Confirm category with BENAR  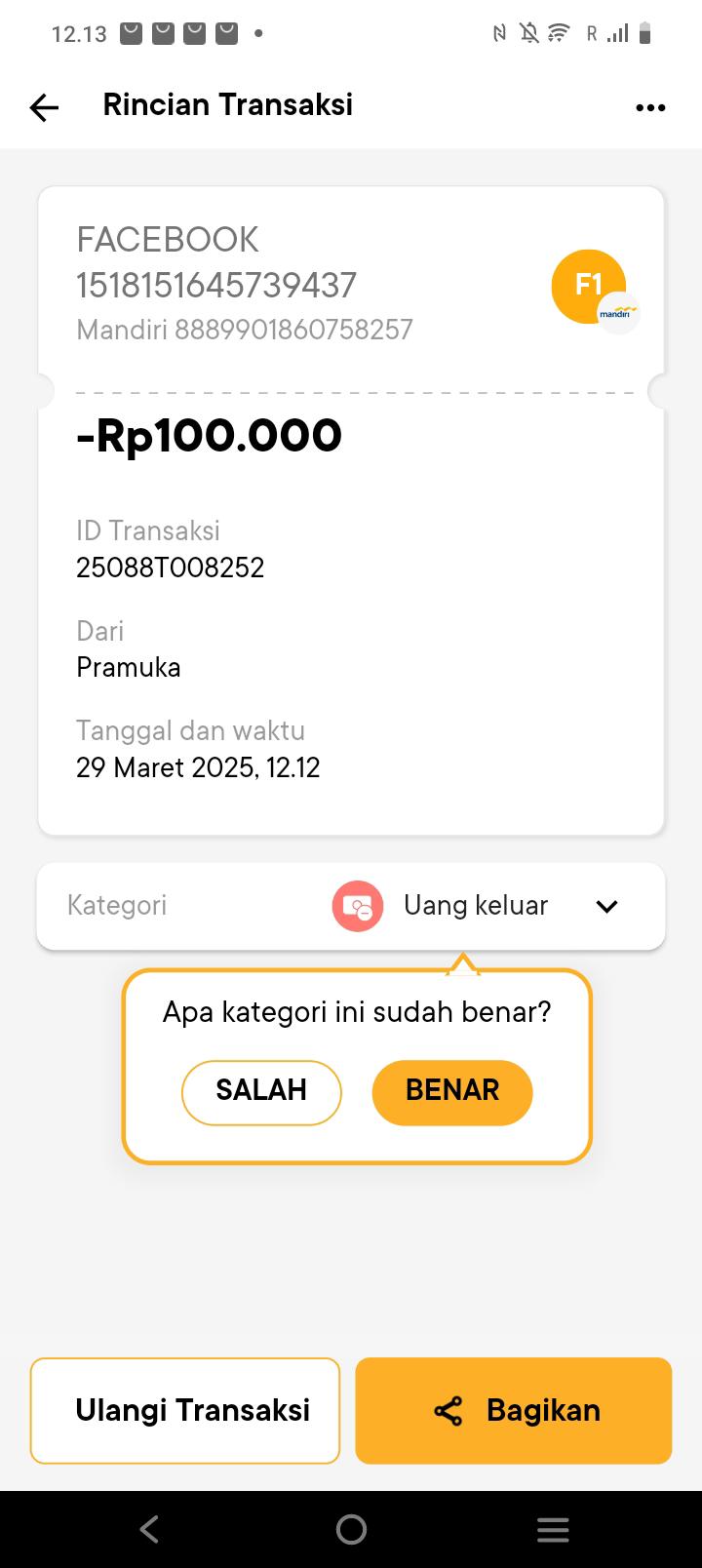click(452, 1091)
